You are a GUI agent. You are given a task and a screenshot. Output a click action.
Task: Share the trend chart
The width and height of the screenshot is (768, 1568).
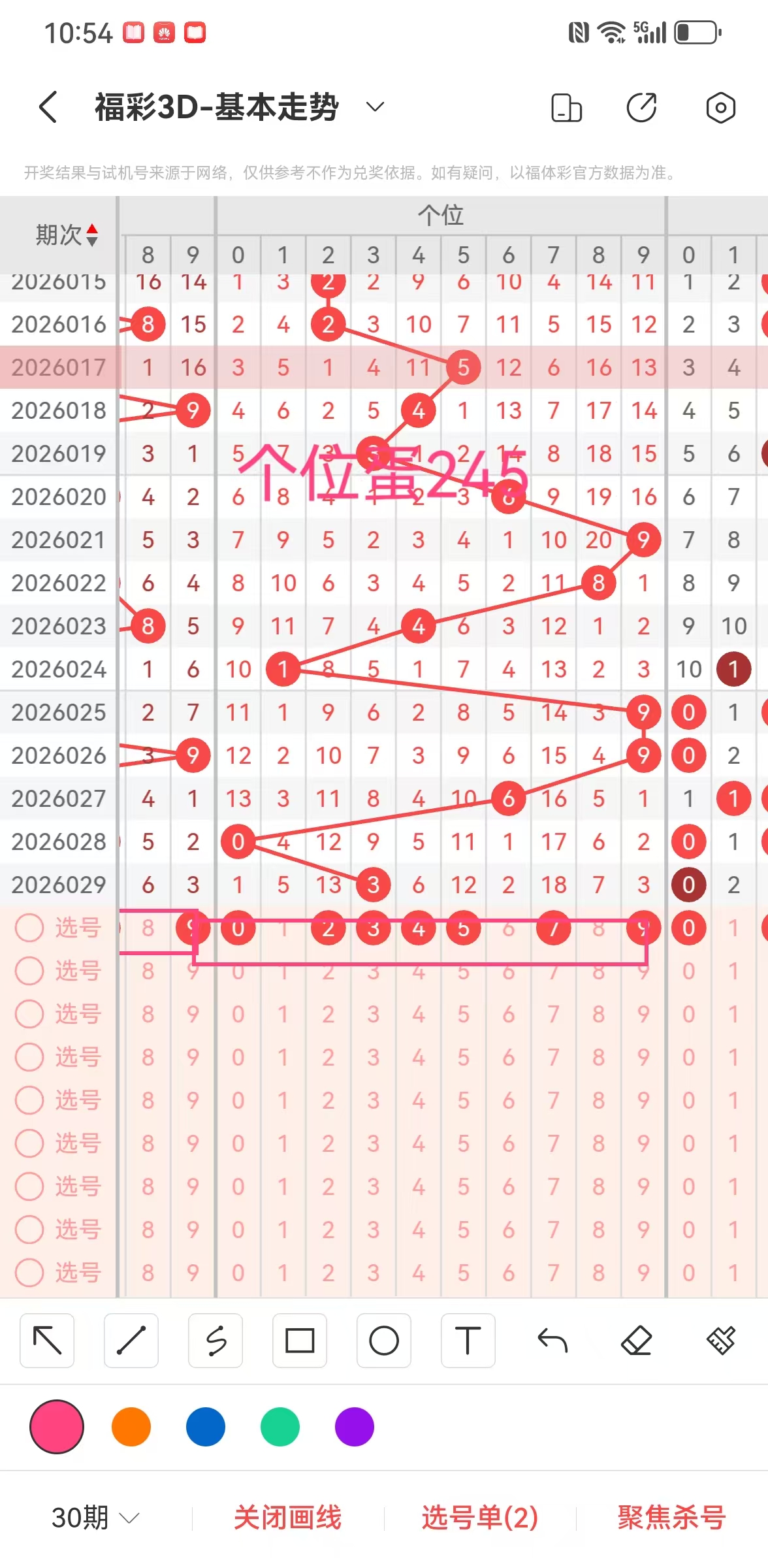point(642,108)
